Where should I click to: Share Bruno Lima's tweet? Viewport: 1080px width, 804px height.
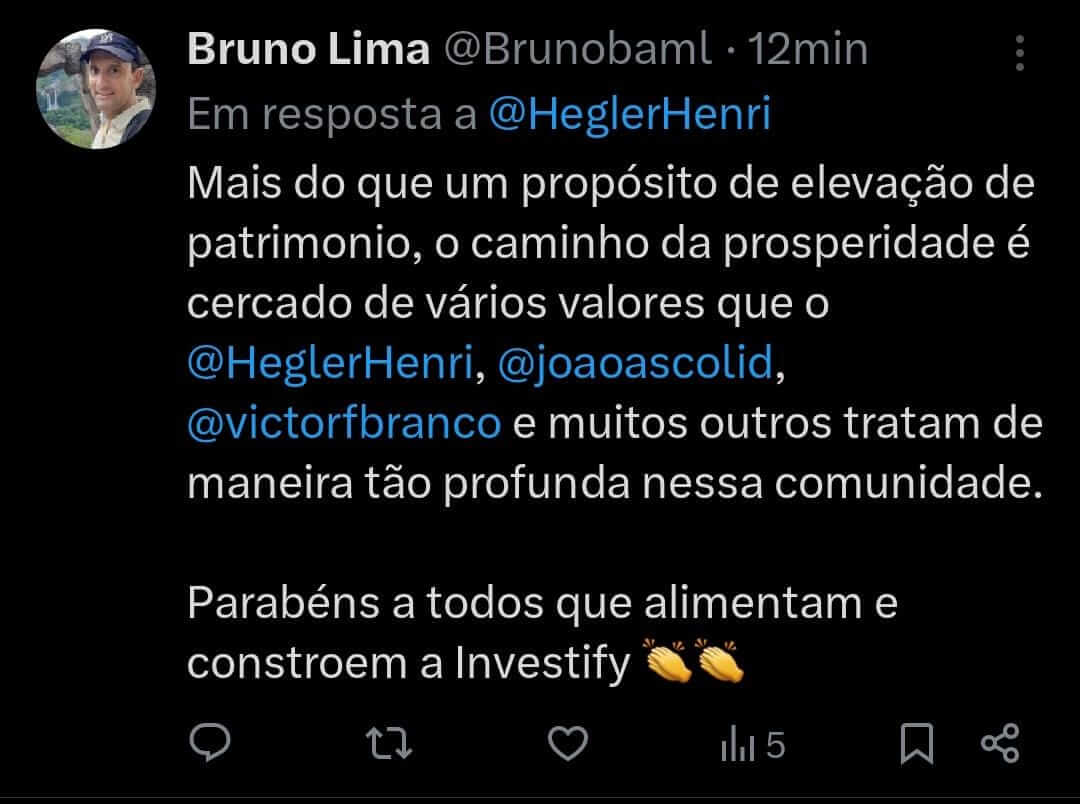tap(1000, 744)
